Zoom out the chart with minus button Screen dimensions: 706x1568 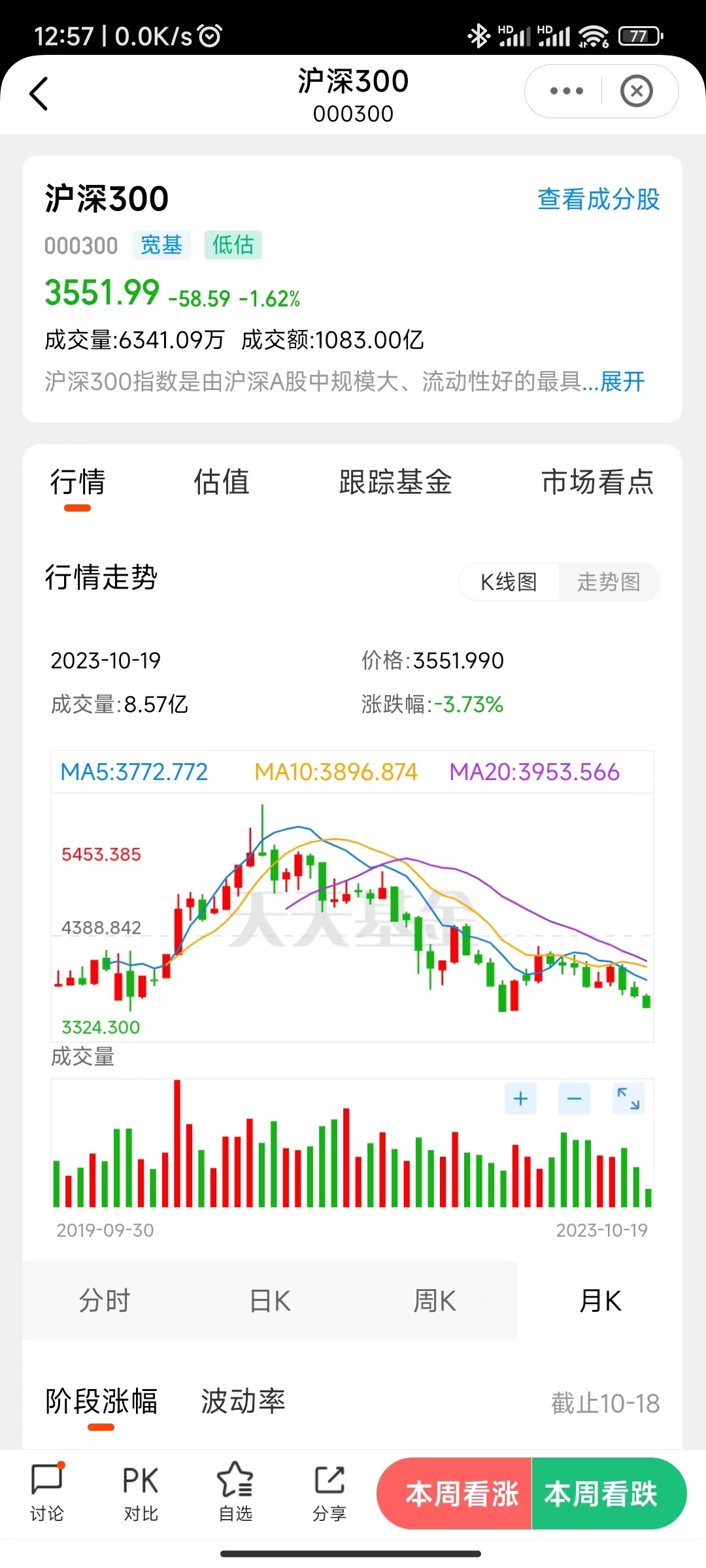tap(574, 1099)
